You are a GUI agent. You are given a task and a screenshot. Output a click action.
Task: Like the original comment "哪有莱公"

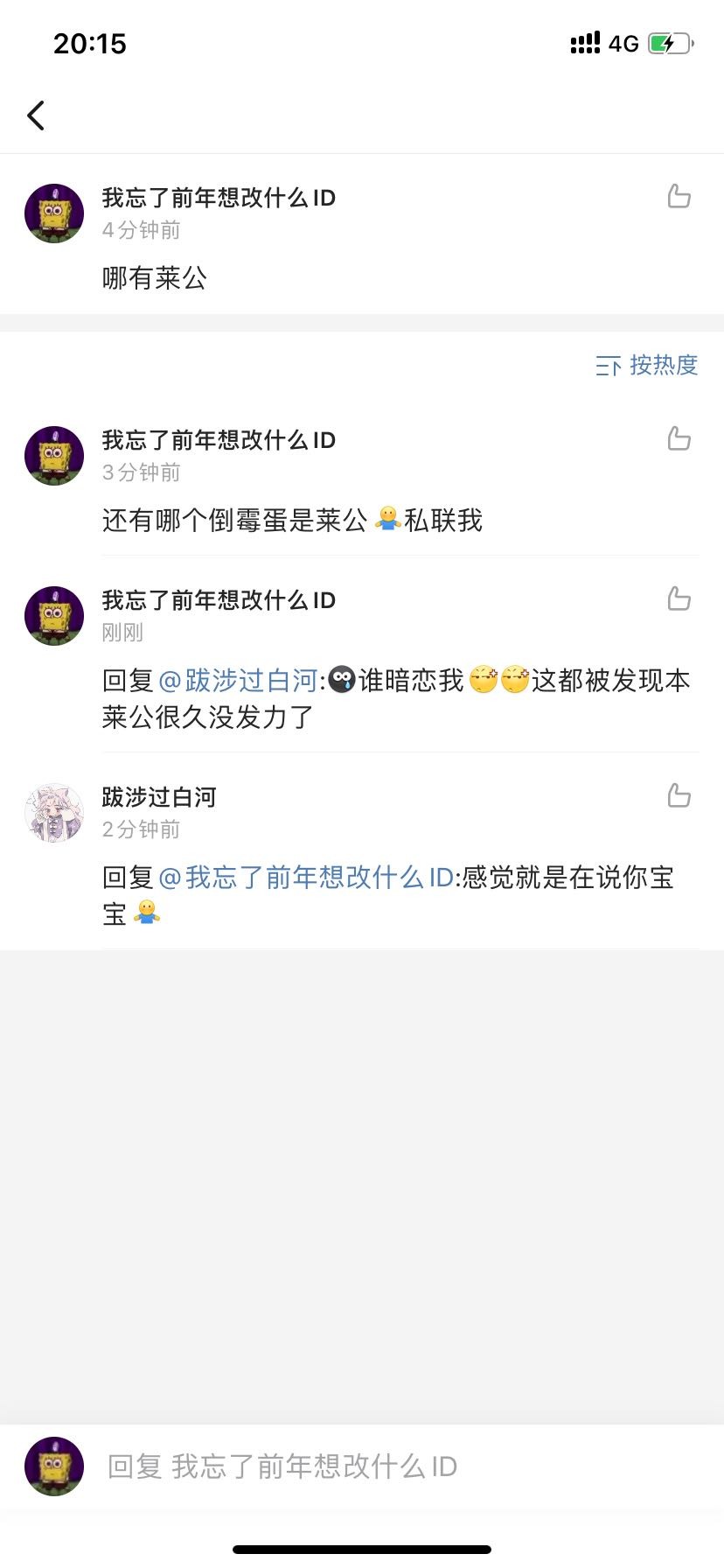tap(679, 197)
